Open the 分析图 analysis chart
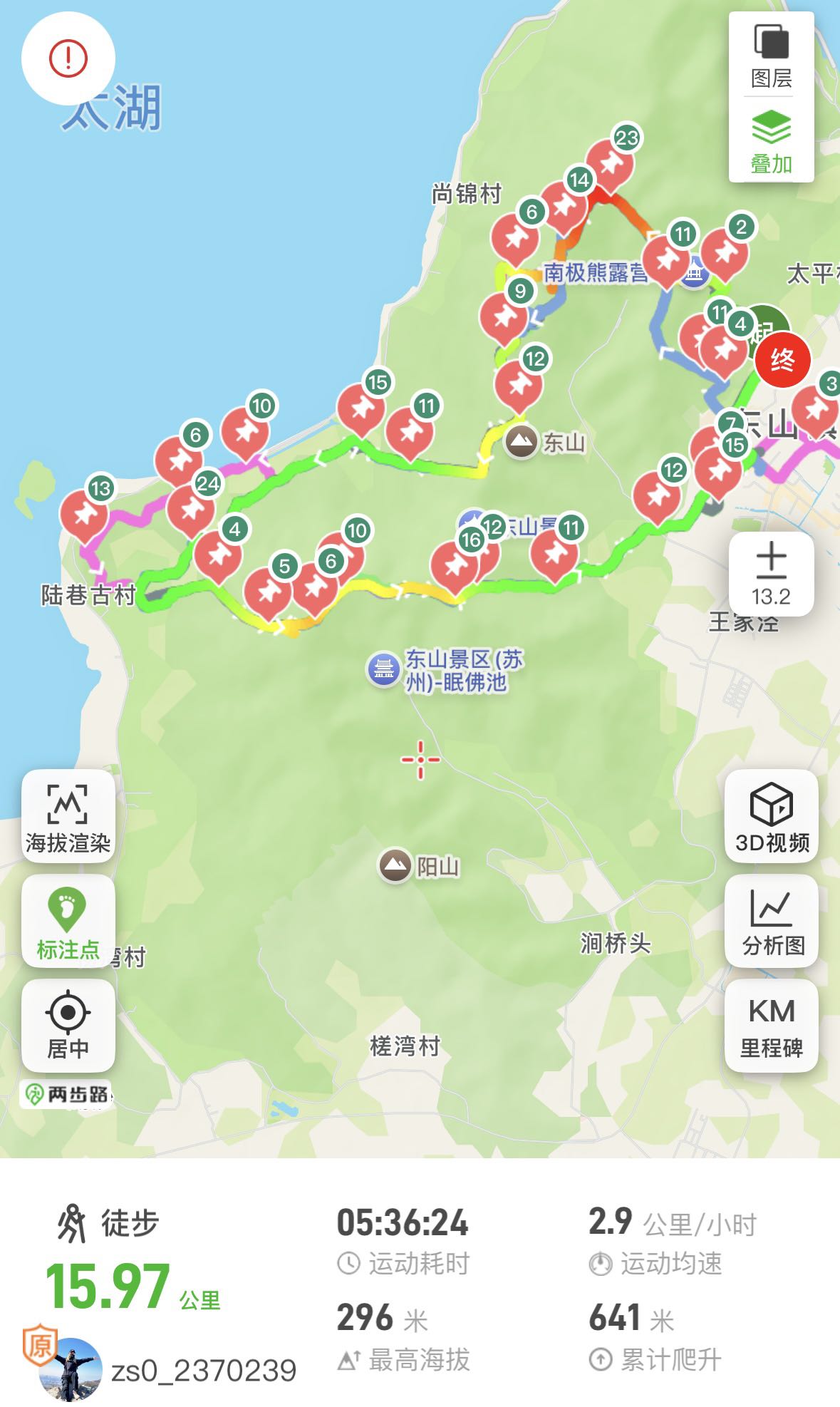The width and height of the screenshot is (840, 1407). [771, 921]
